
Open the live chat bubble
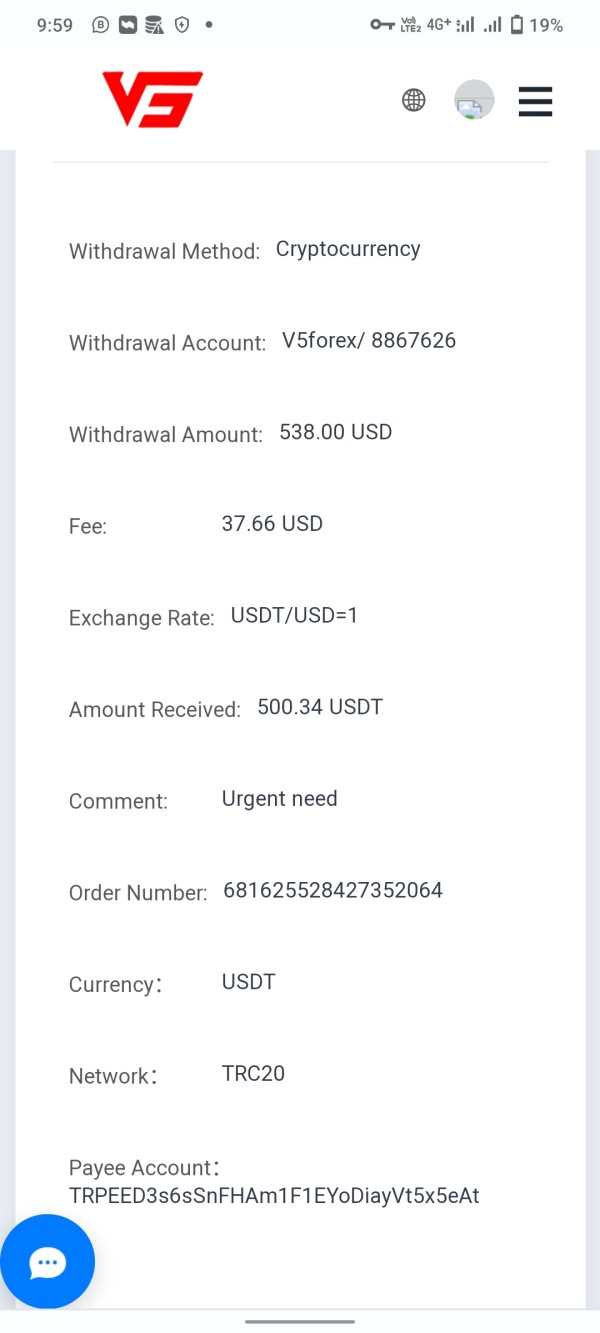(47, 1262)
